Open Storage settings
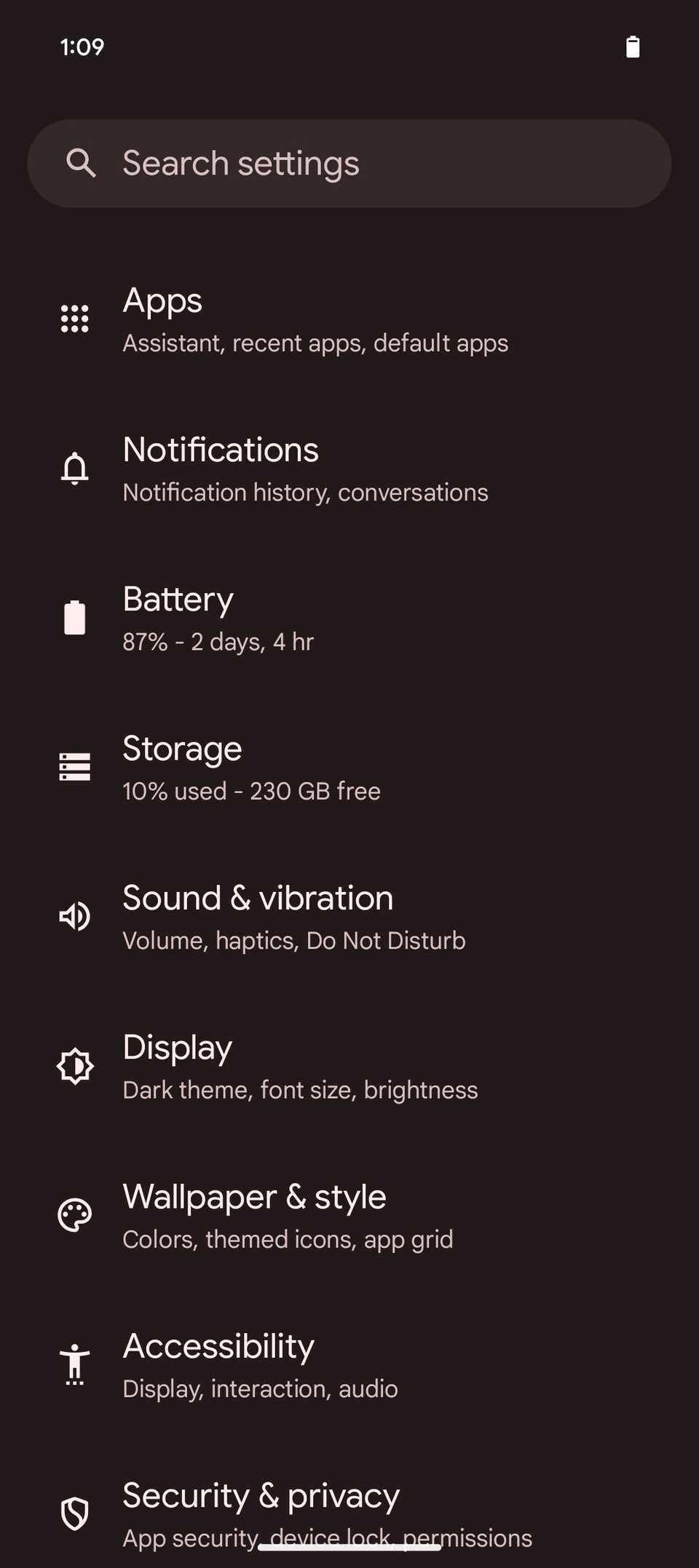The height and width of the screenshot is (1568, 699). point(349,768)
